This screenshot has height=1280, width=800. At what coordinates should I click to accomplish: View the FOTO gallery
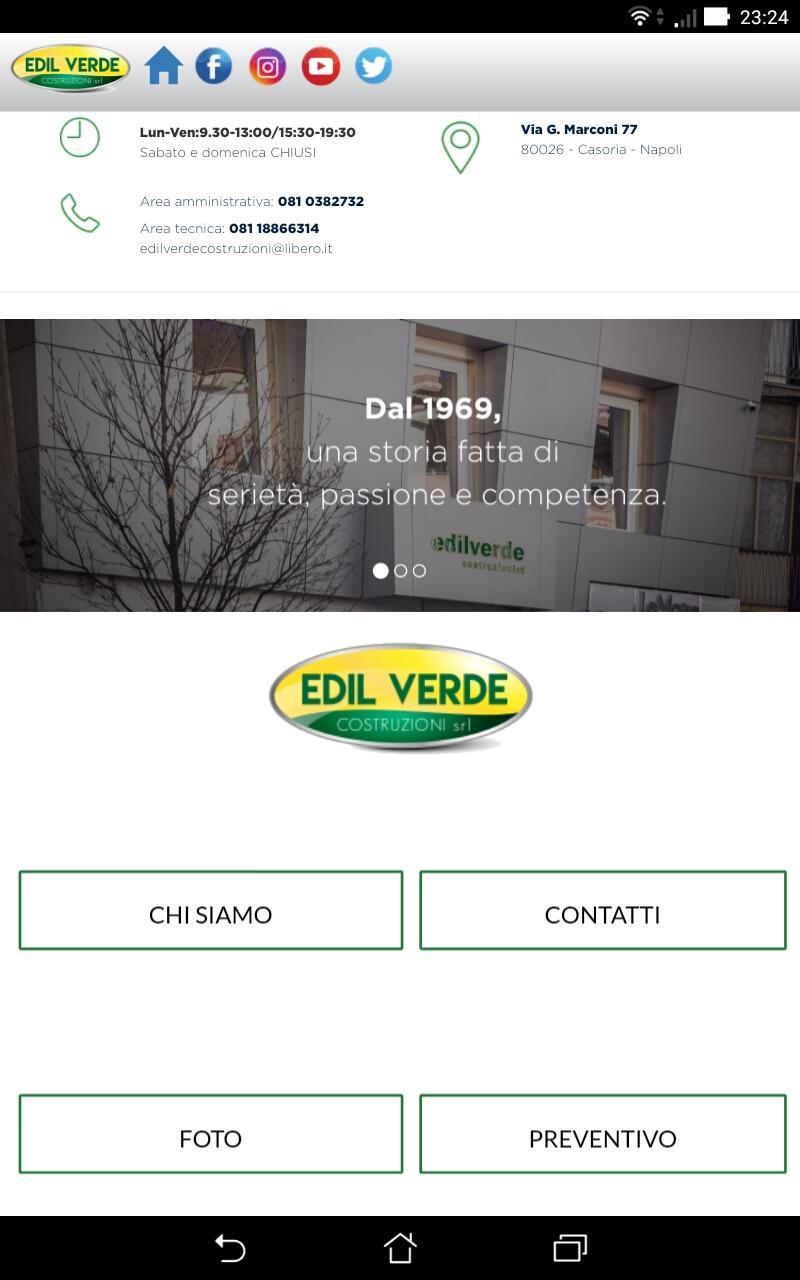pyautogui.click(x=210, y=1134)
